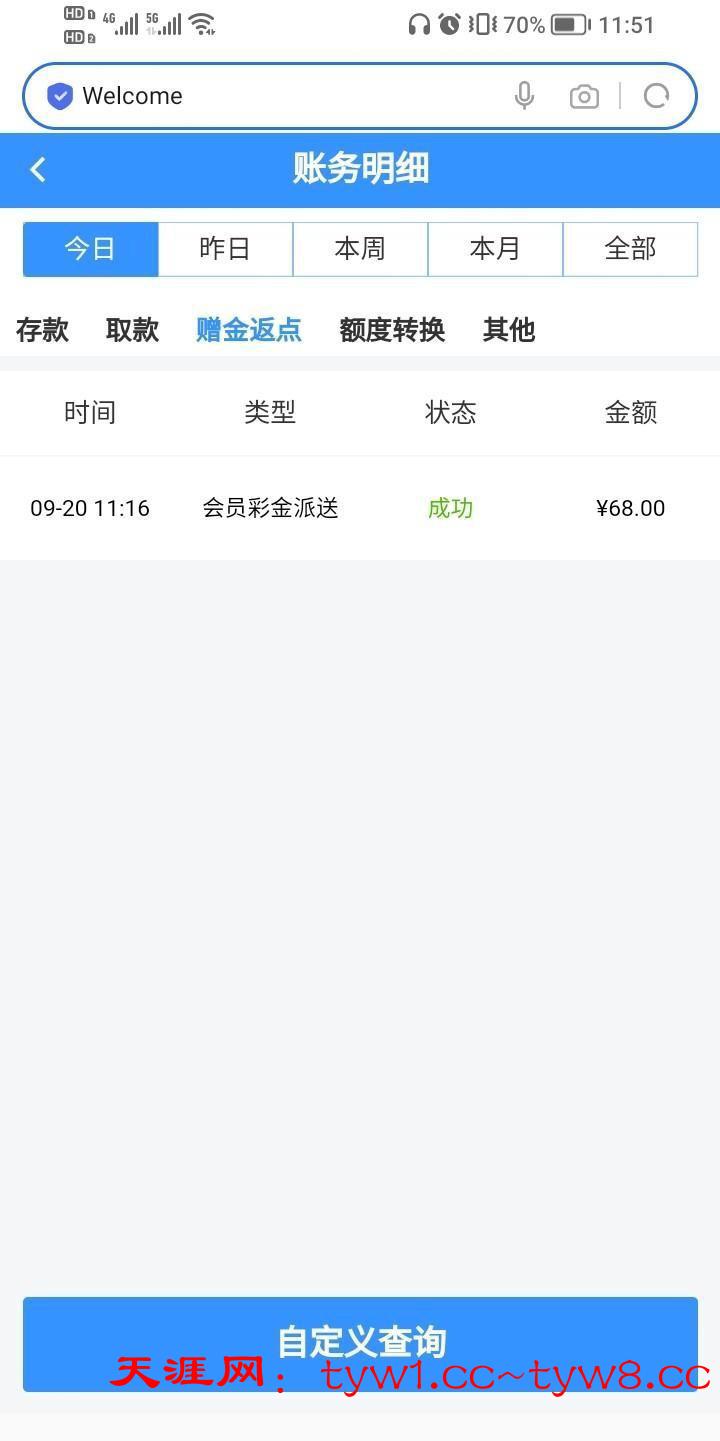Switch to 昨日 date filter

pos(225,249)
